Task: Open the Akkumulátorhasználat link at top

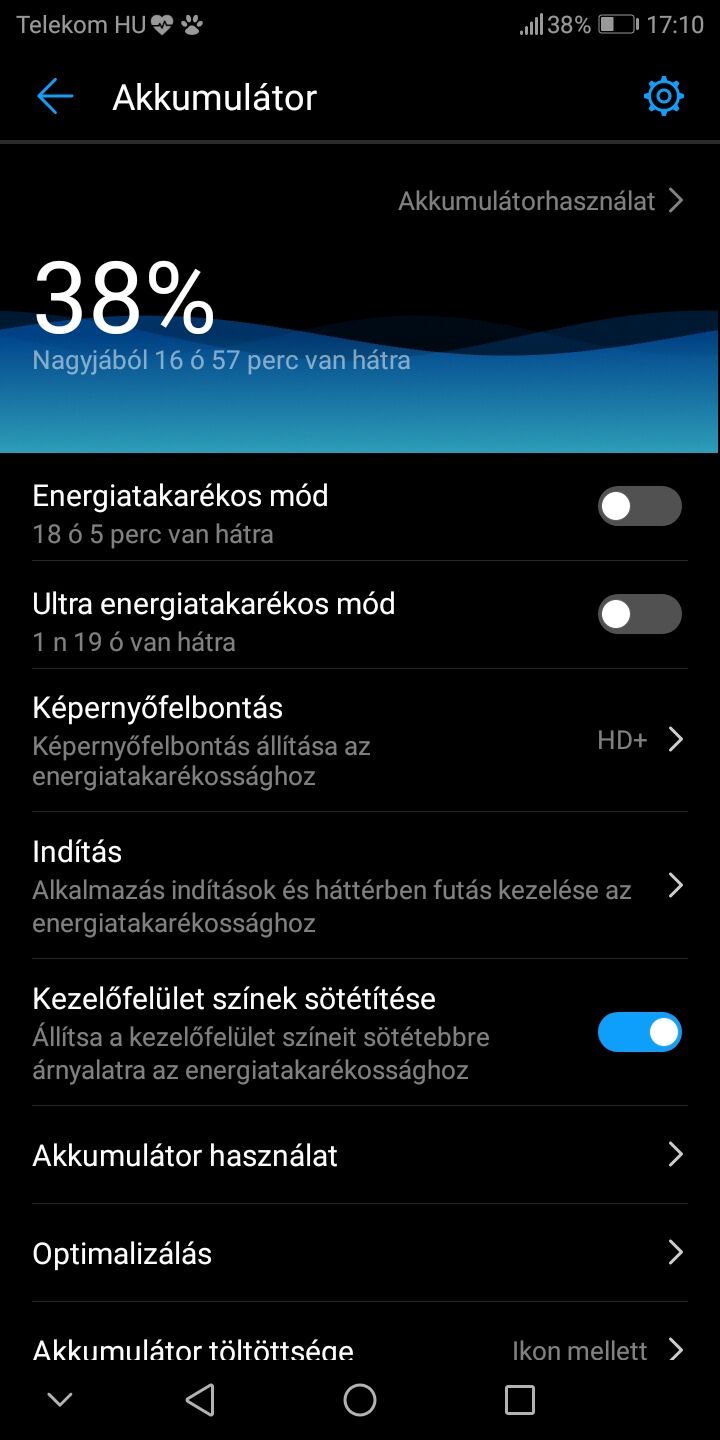Action: 541,201
